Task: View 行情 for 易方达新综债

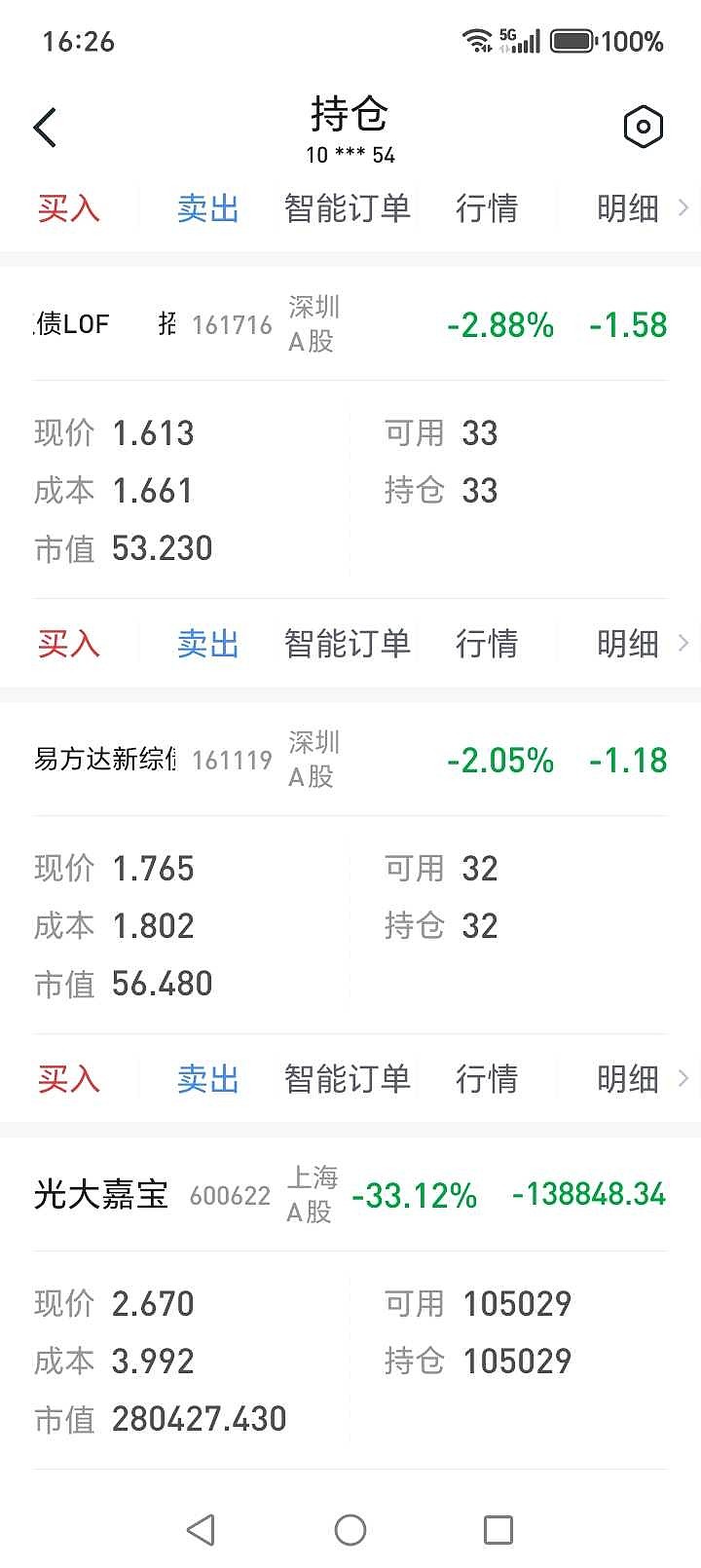Action: pyautogui.click(x=487, y=643)
